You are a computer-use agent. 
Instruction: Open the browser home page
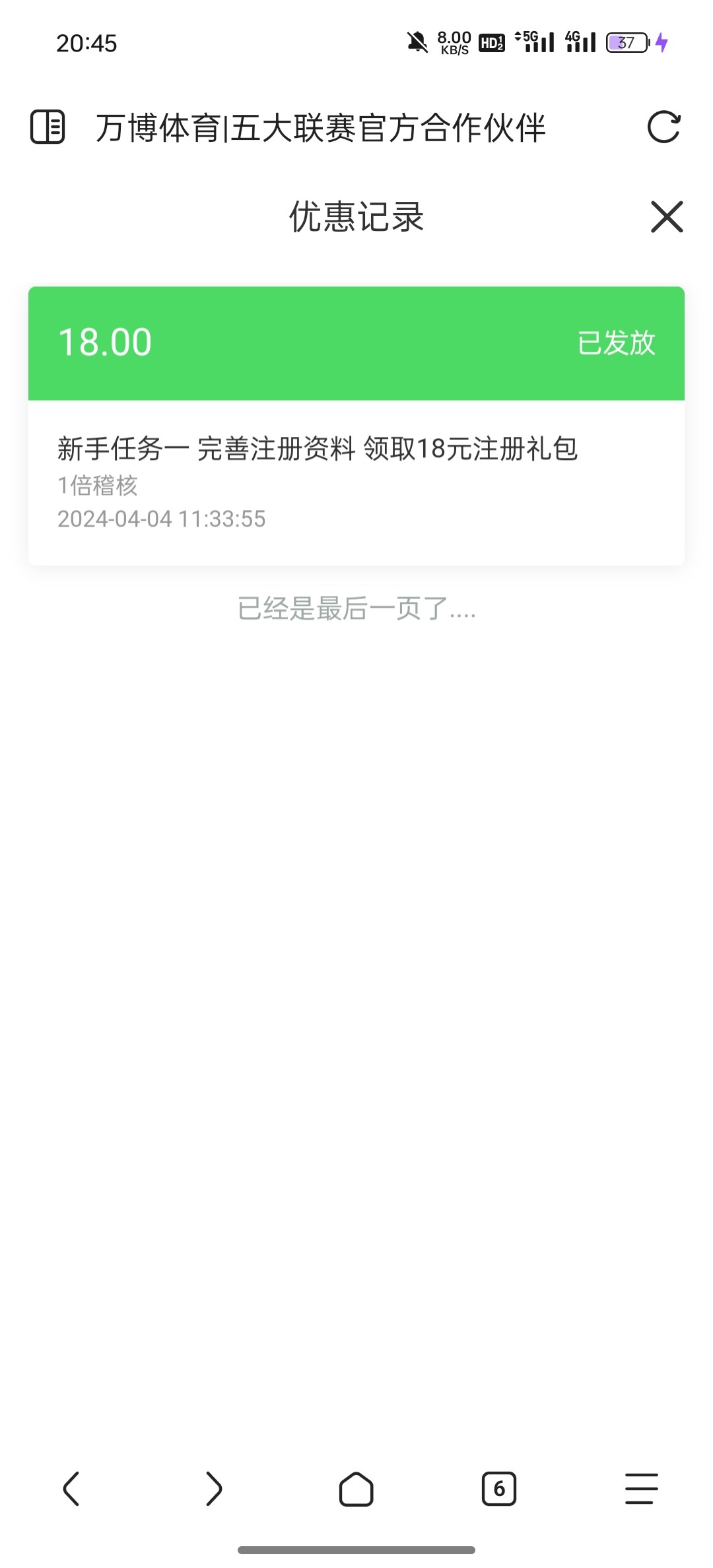point(356,1489)
